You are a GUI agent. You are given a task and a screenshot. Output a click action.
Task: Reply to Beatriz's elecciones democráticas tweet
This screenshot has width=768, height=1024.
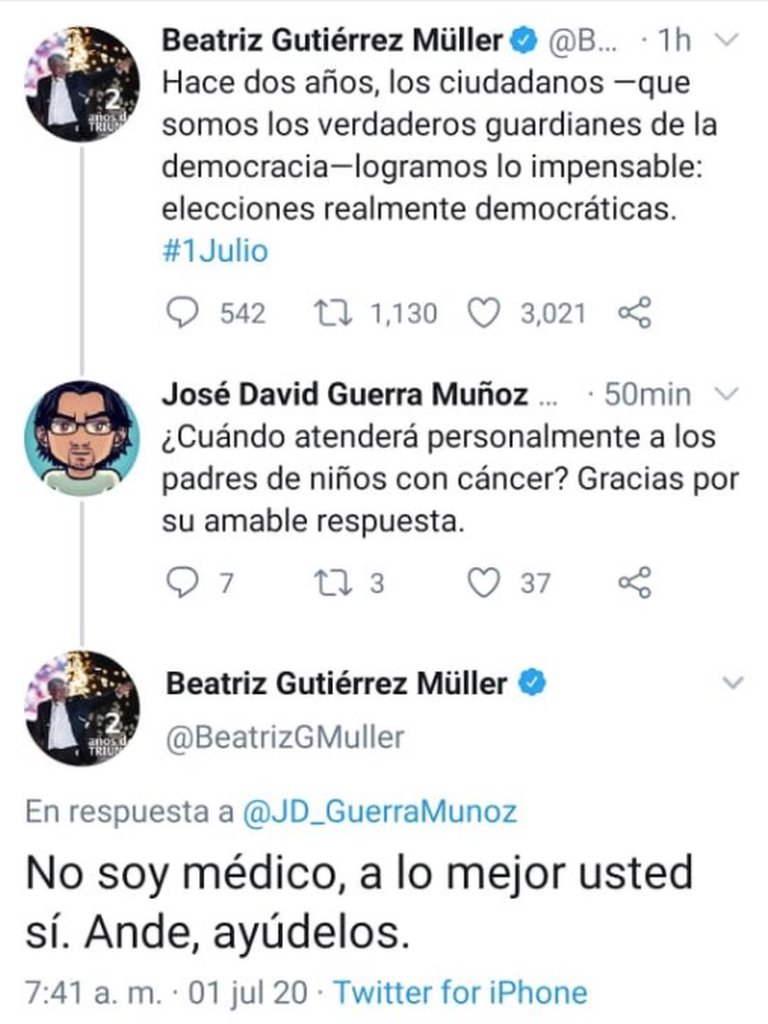pos(182,314)
